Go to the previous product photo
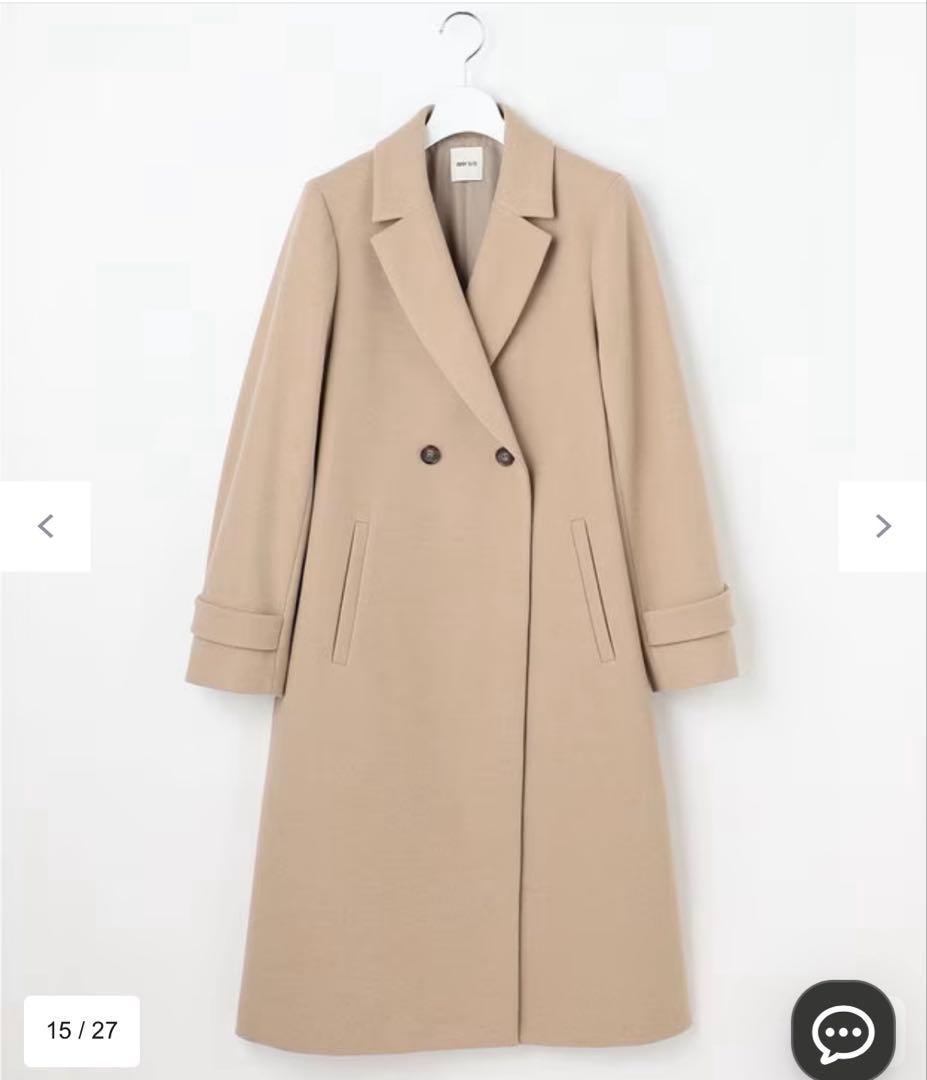The height and width of the screenshot is (1080, 927). pyautogui.click(x=45, y=526)
